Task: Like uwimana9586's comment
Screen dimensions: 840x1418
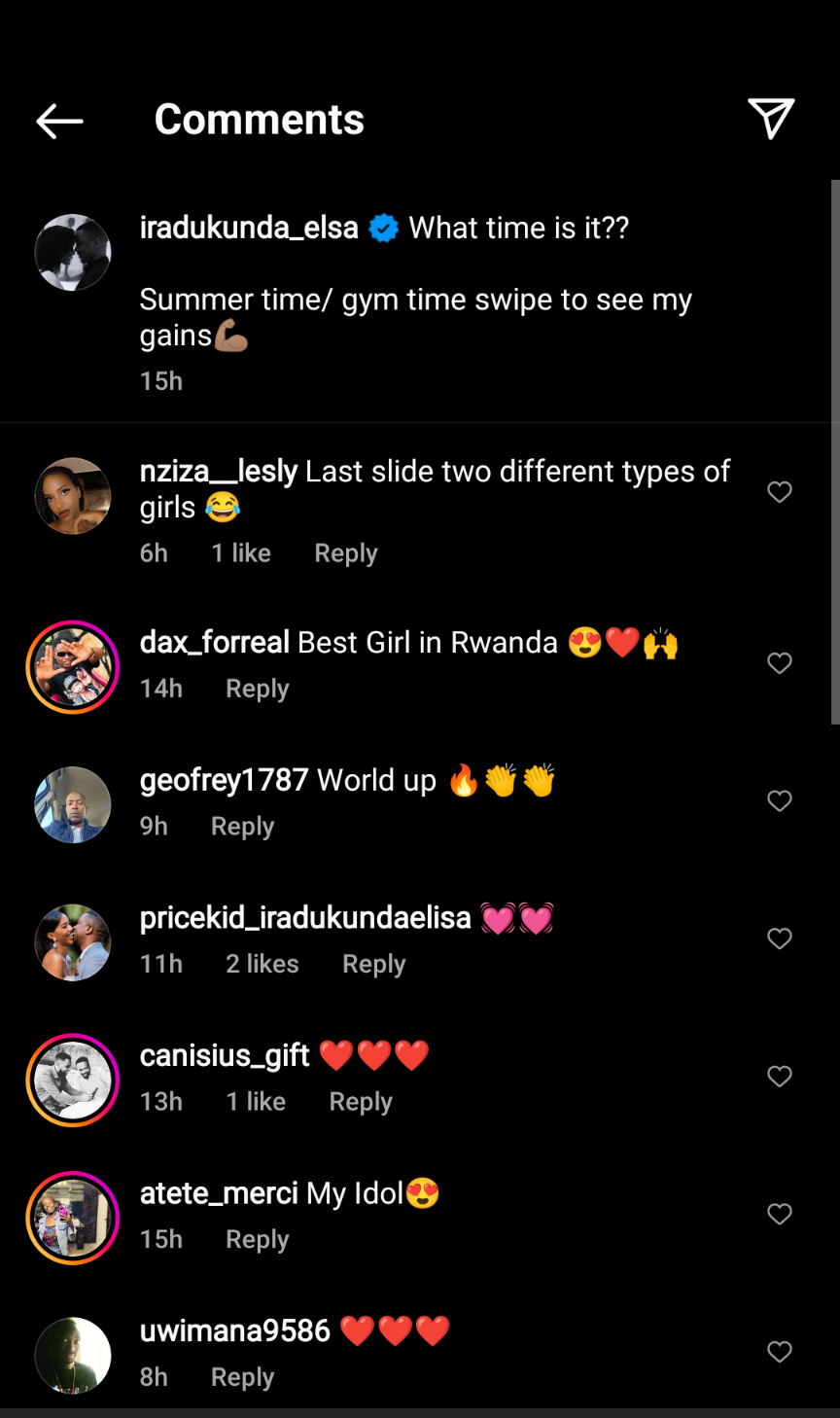Action: click(x=780, y=1352)
